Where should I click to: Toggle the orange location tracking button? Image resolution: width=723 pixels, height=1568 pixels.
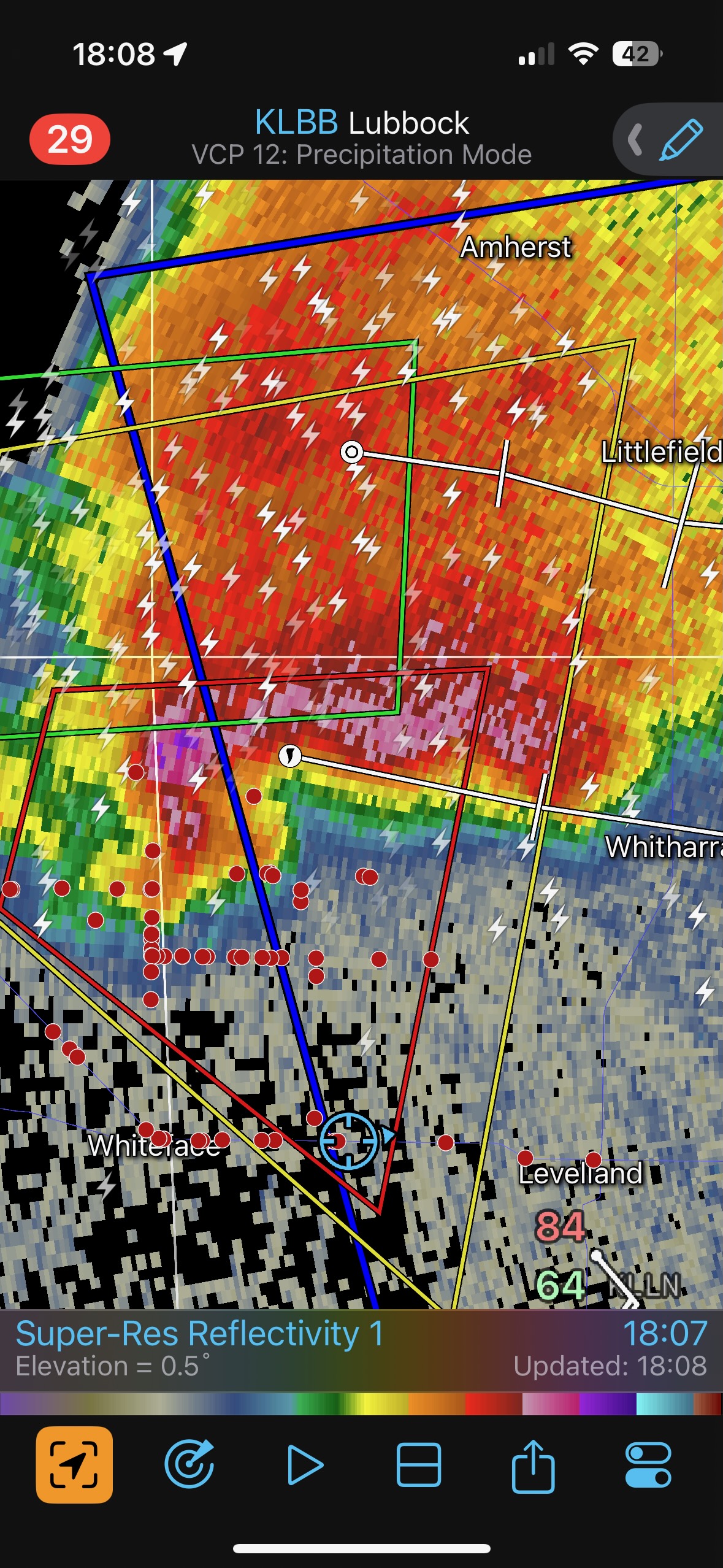[x=74, y=1464]
